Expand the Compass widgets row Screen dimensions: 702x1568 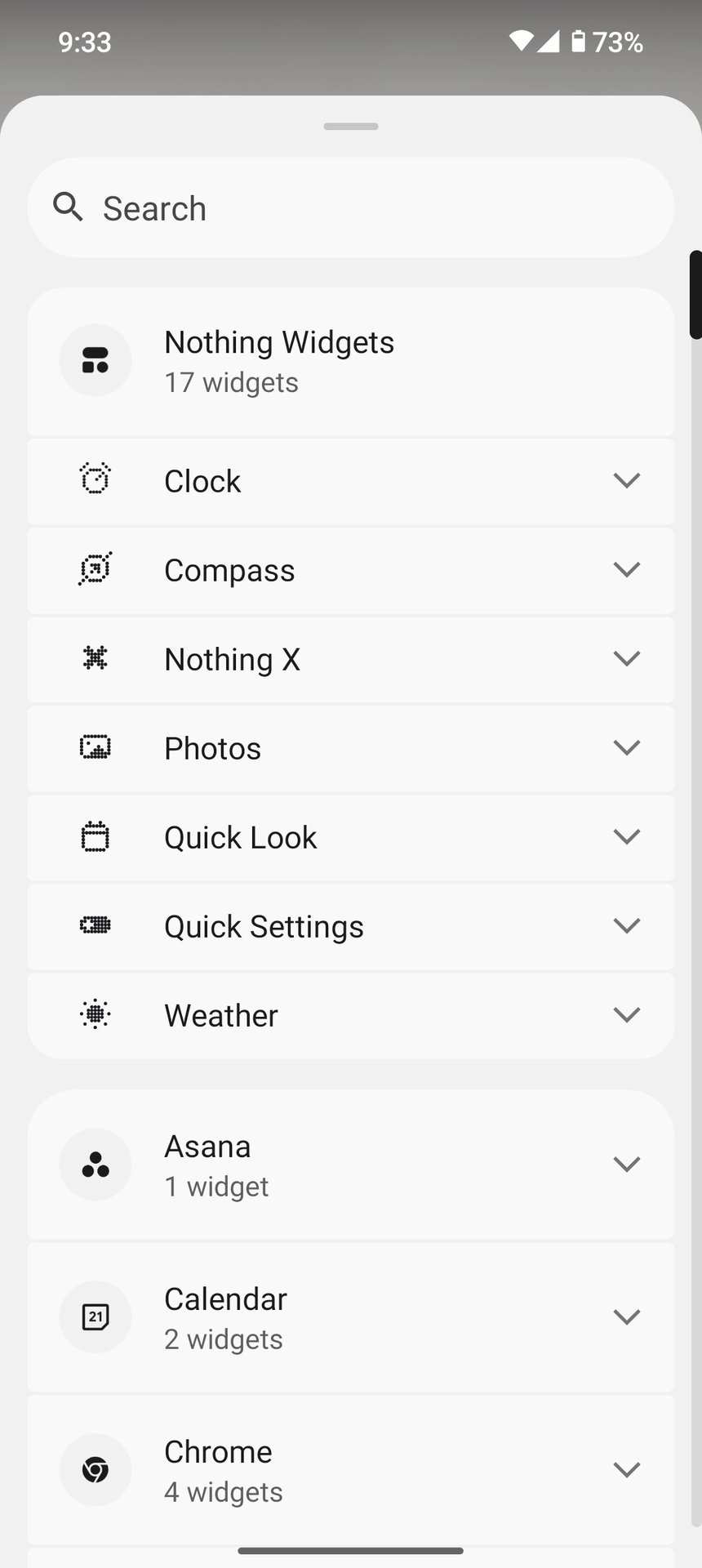(351, 570)
